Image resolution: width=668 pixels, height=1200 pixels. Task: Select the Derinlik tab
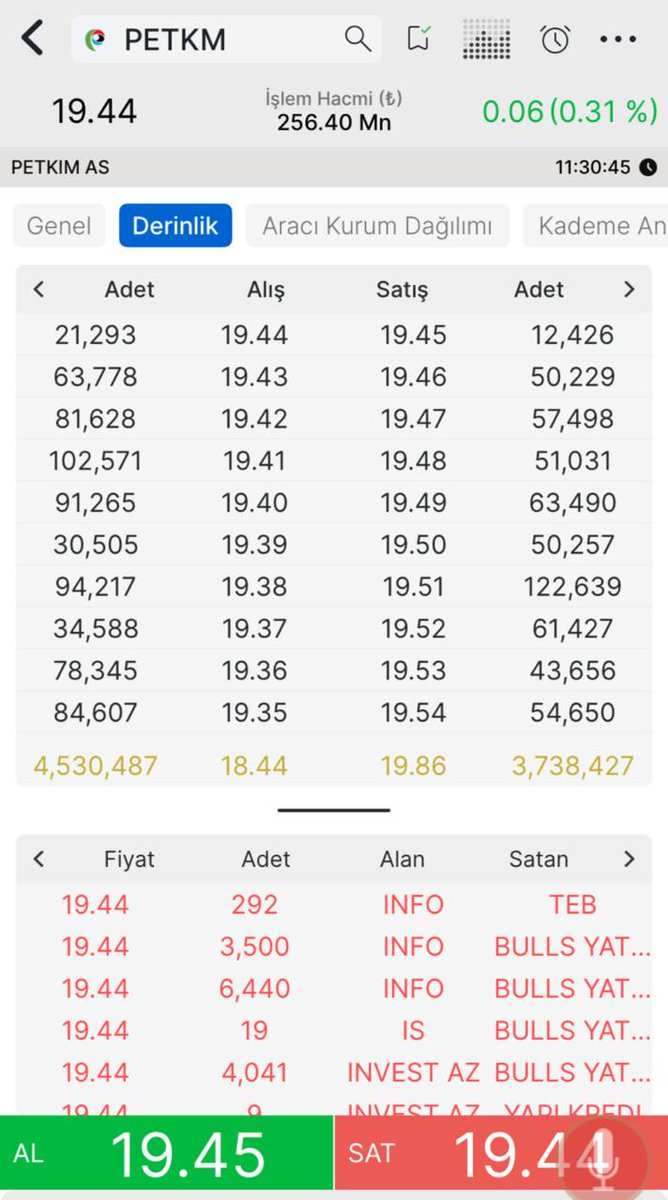coord(175,226)
